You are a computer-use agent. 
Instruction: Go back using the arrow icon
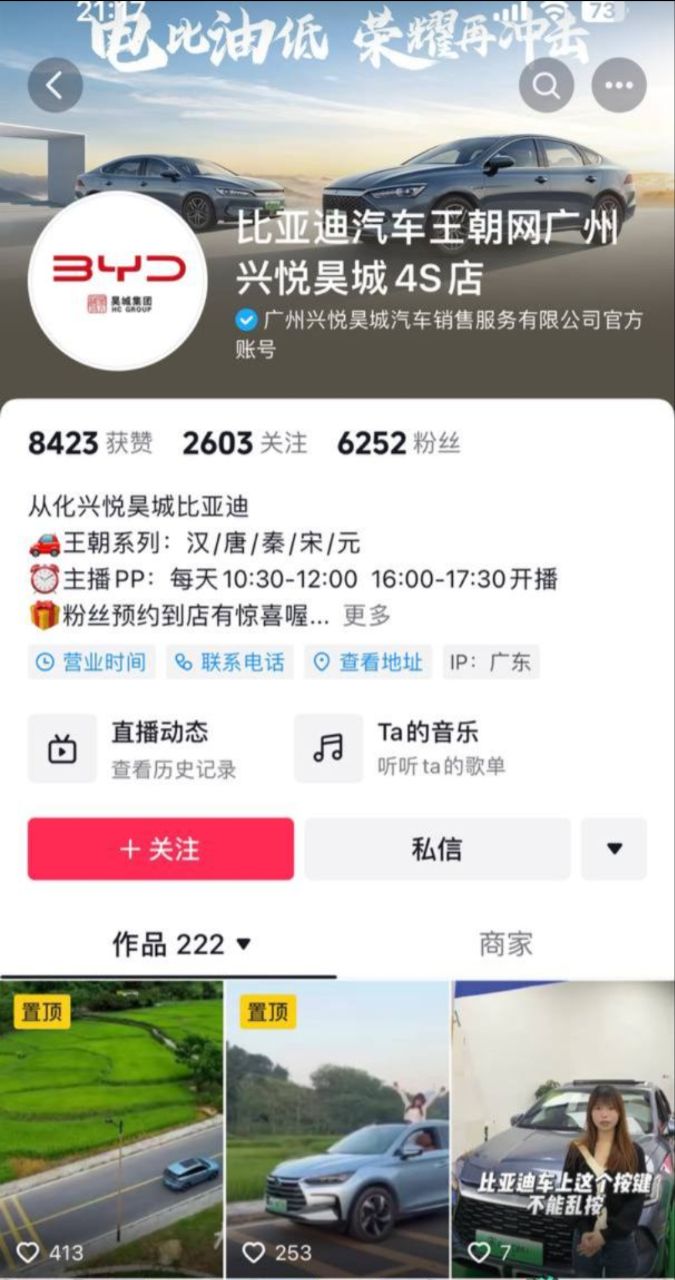coord(55,86)
